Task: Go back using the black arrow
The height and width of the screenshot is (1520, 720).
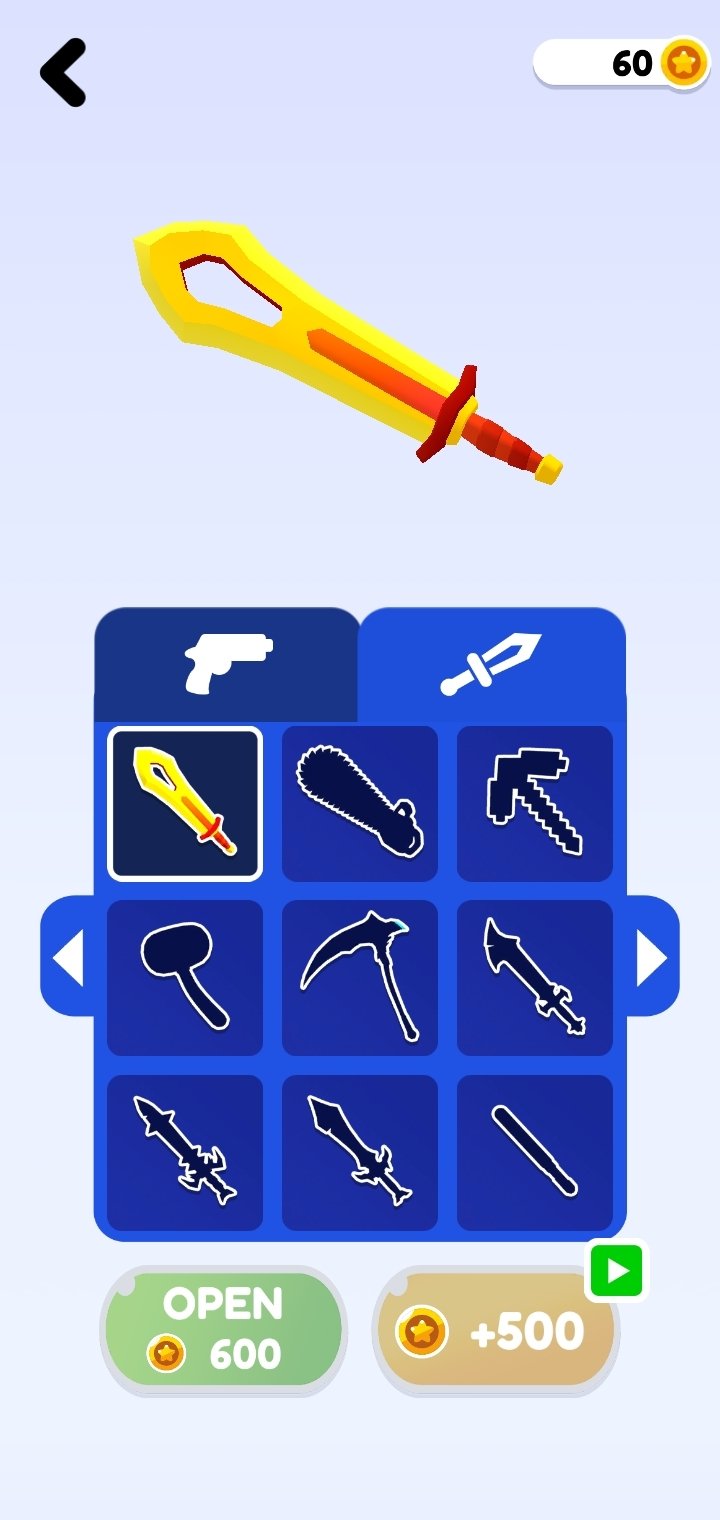Action: 63,72
